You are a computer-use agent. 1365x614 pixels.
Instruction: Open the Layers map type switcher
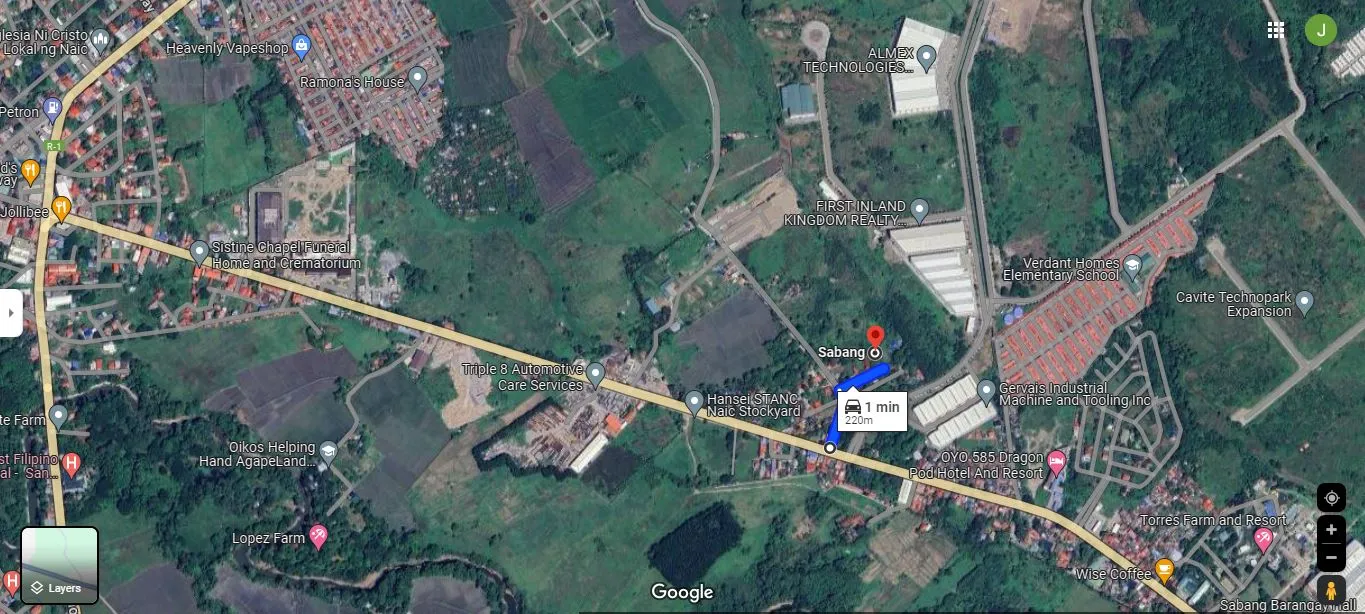coord(60,565)
